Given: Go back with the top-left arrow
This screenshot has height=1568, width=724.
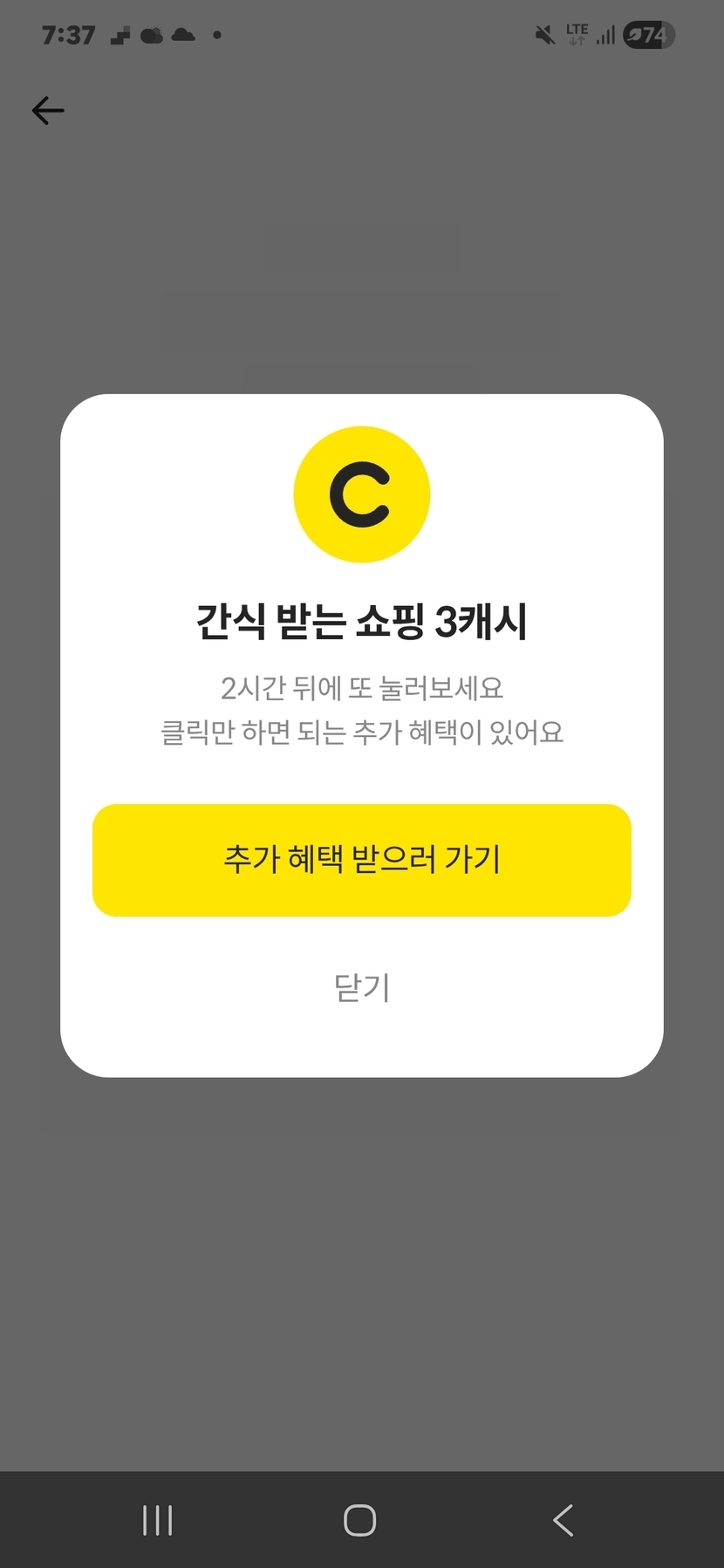Looking at the screenshot, I should [x=48, y=111].
